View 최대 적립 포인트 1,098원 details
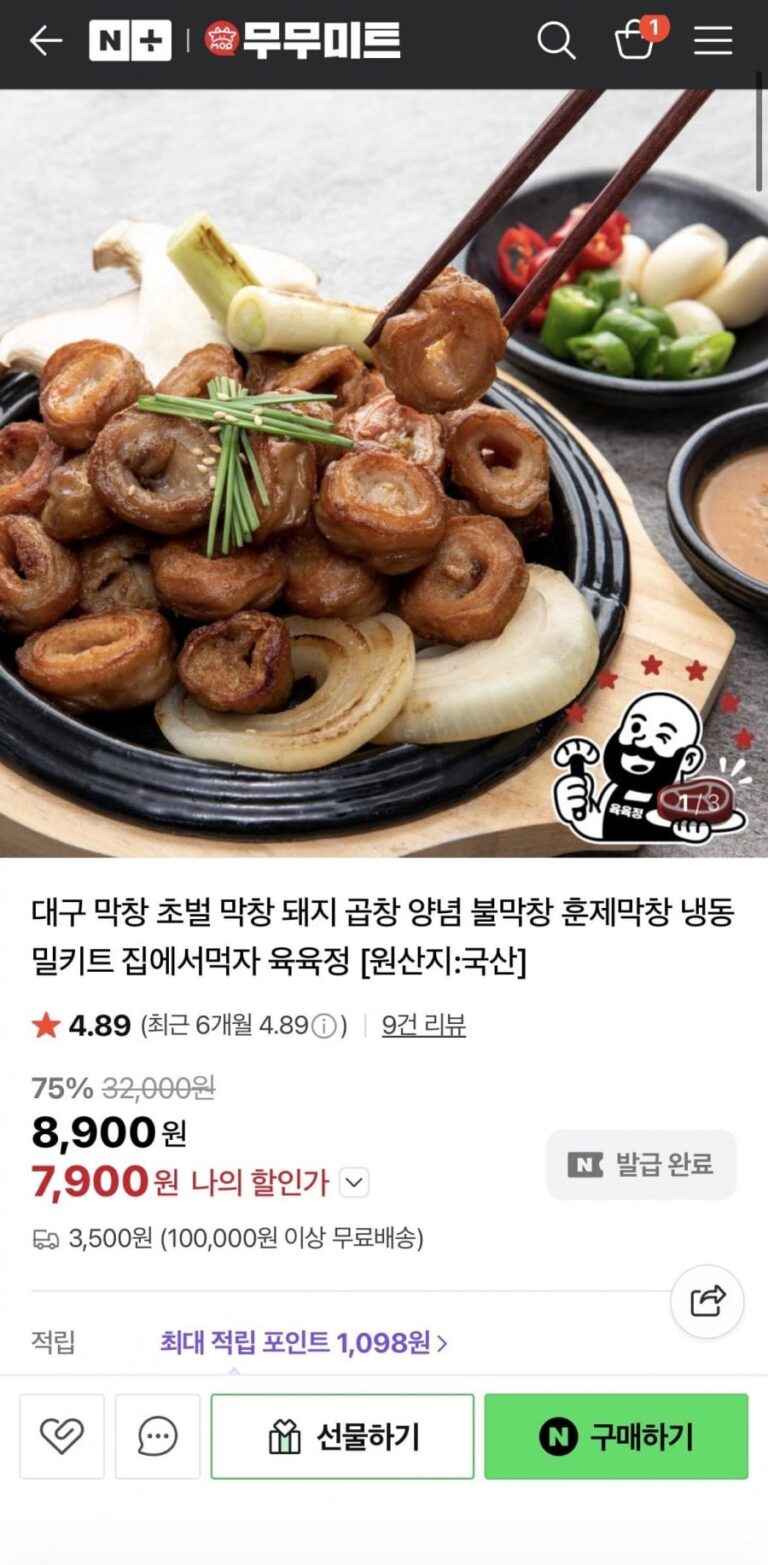 point(303,1342)
